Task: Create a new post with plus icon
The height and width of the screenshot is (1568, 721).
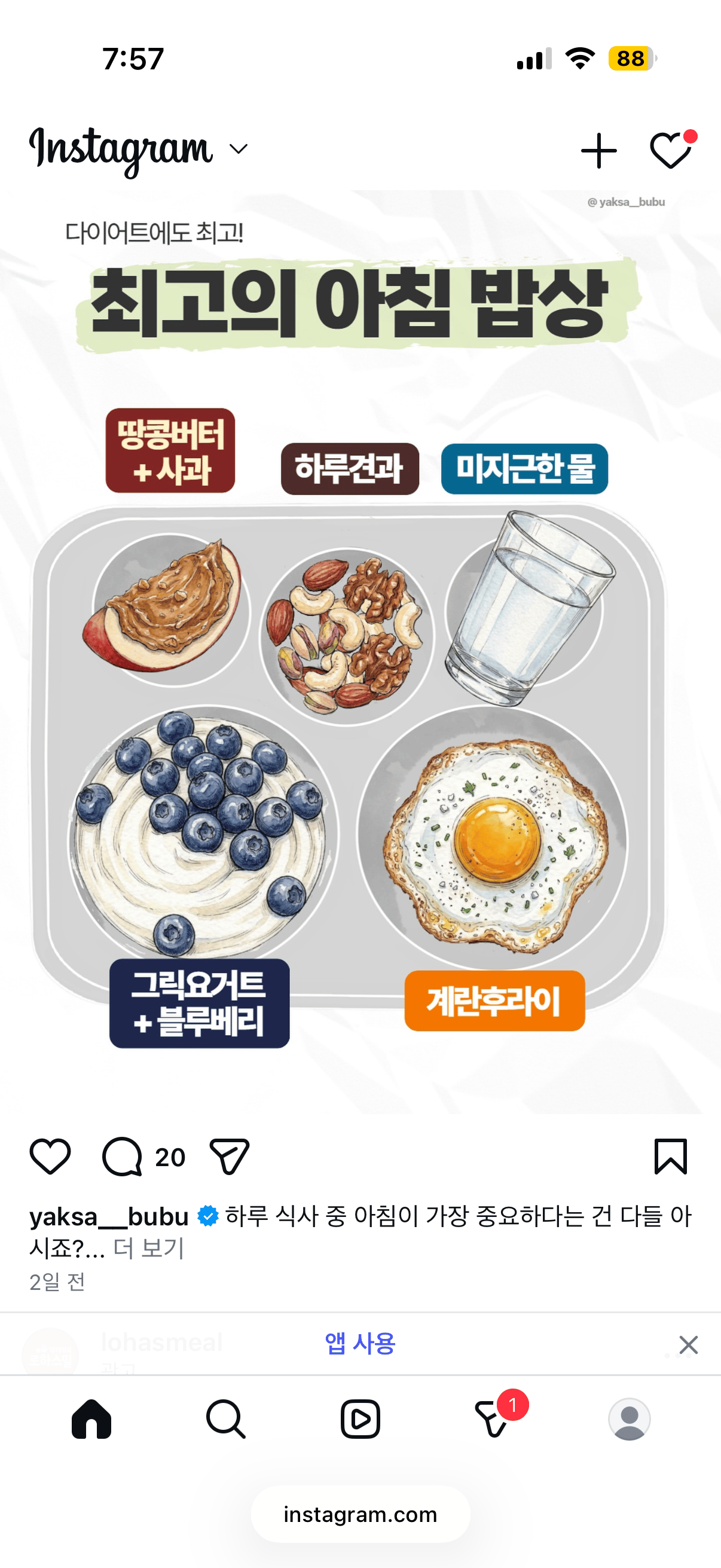Action: (x=598, y=150)
